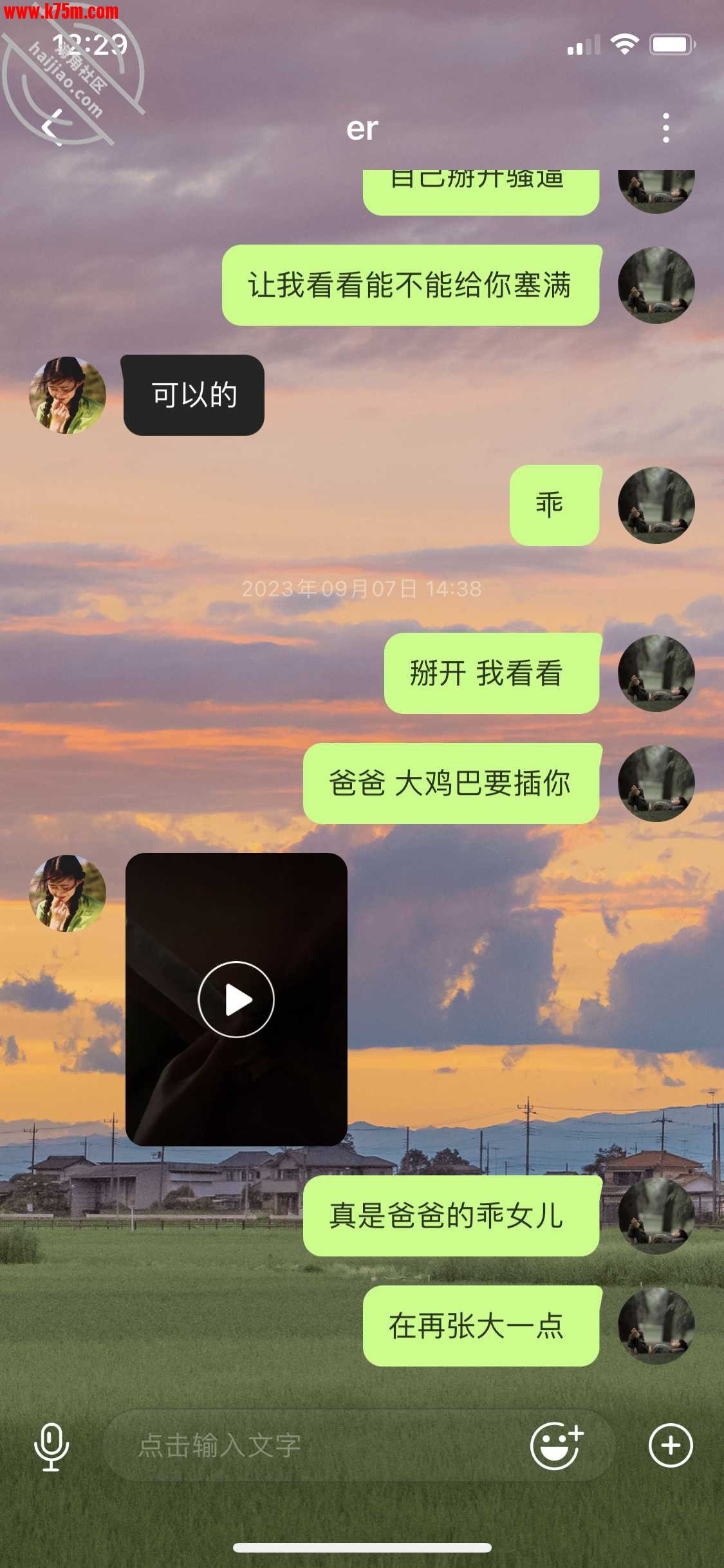Viewport: 724px width, 1568px height.
Task: Tap the microphone for voice input
Action: tap(51, 1446)
